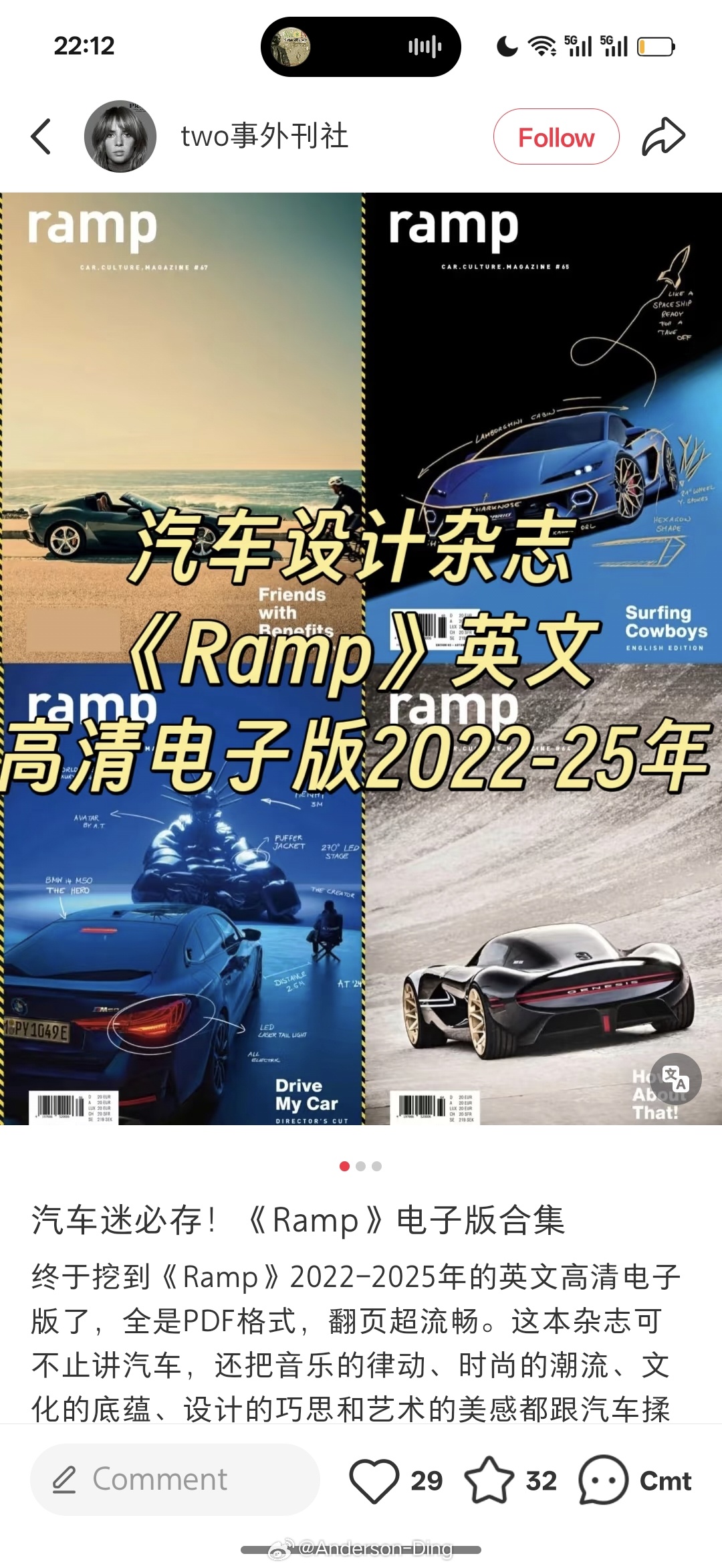Go back using the back arrow

(x=41, y=136)
